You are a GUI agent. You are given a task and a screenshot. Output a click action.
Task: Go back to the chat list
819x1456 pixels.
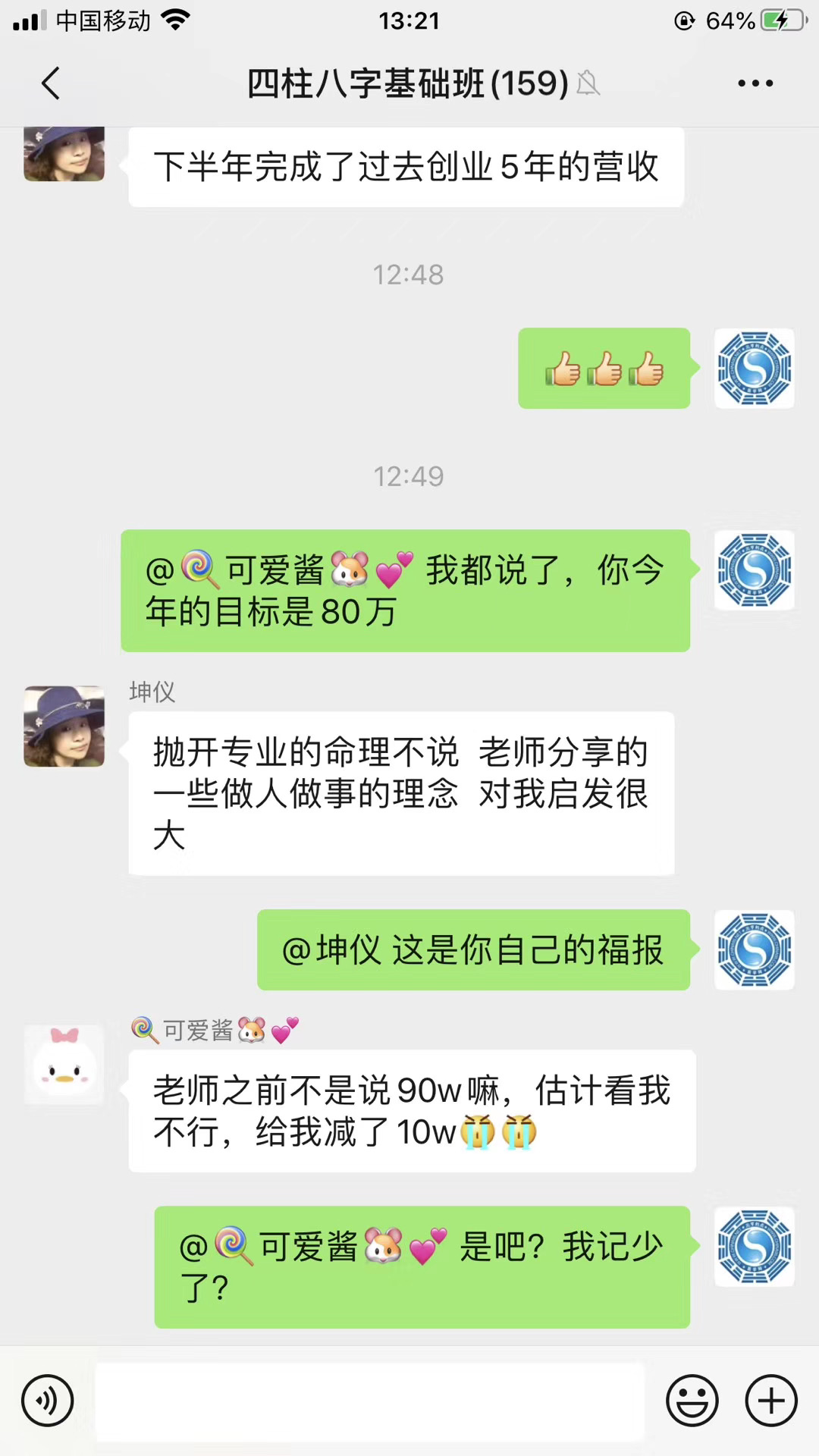[x=51, y=83]
